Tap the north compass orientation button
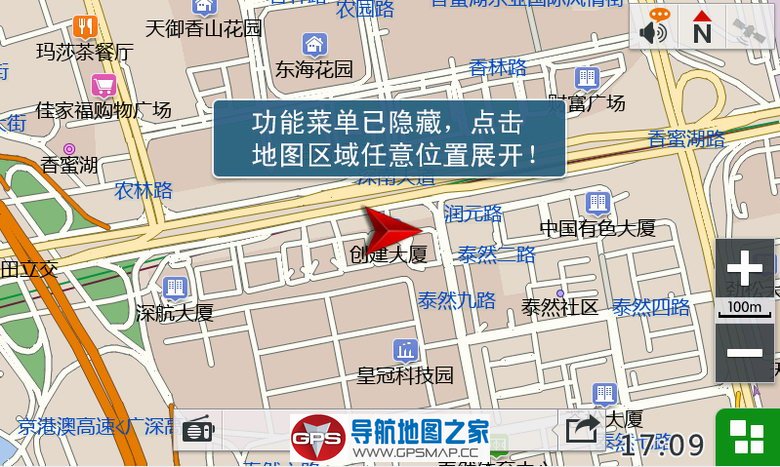The height and width of the screenshot is (467, 780). click(702, 27)
